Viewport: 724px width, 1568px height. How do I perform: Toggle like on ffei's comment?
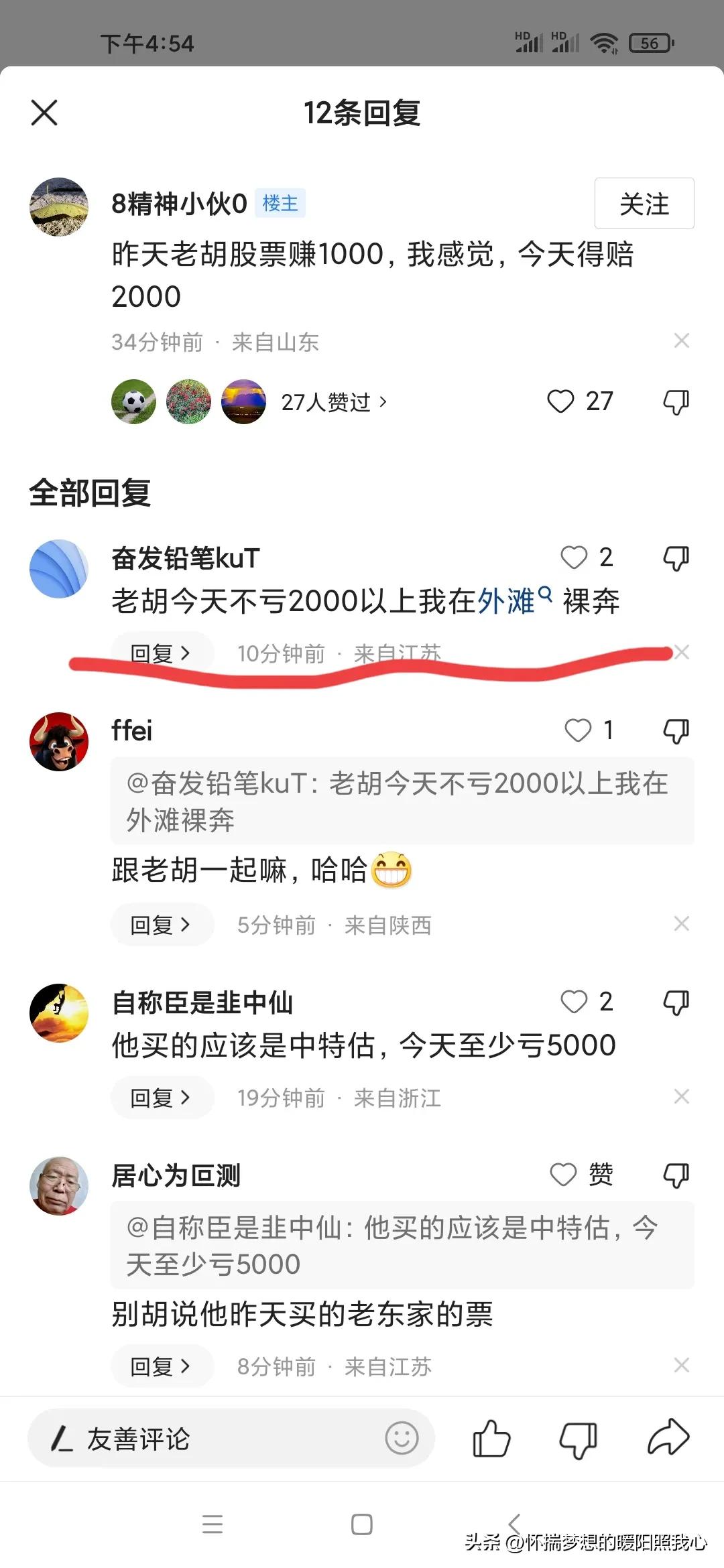click(577, 731)
